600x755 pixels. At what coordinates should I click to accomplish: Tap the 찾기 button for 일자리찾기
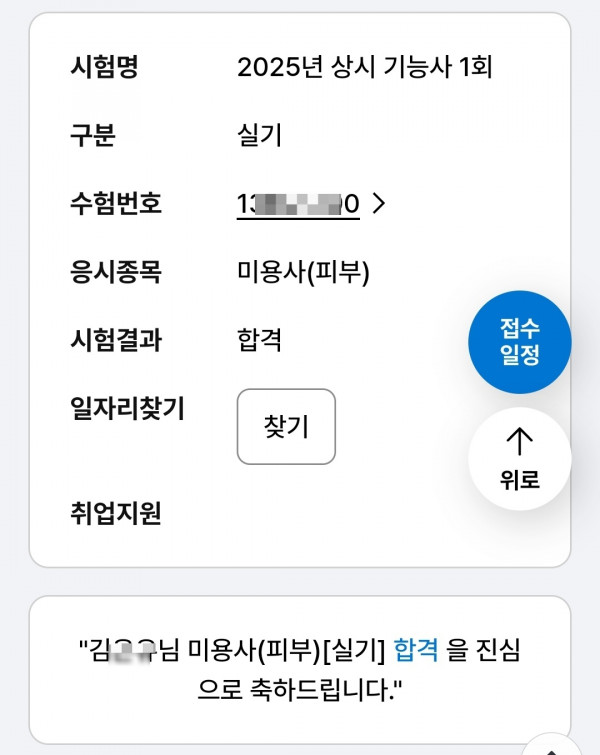click(286, 427)
